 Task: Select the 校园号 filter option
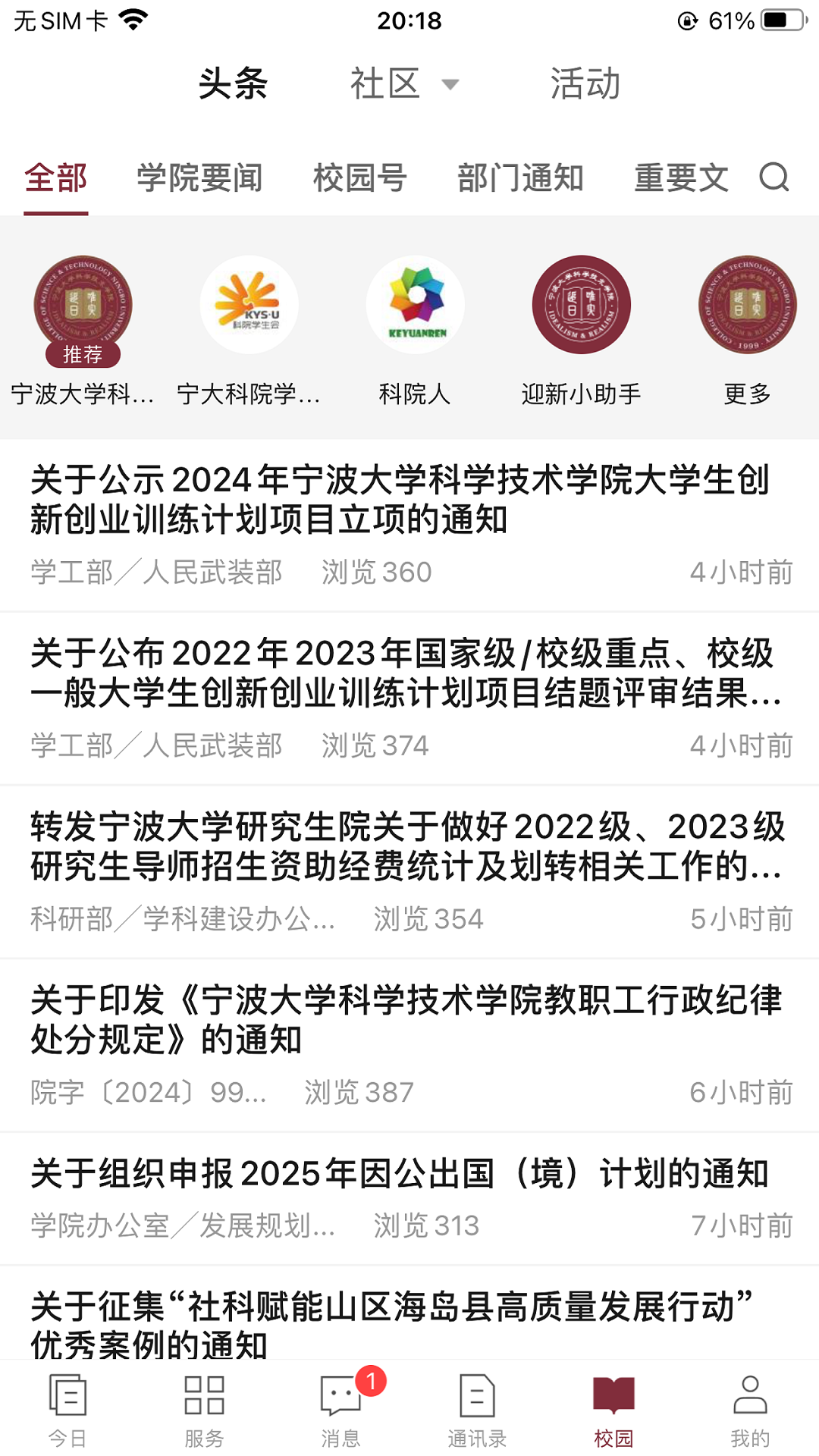point(359,179)
